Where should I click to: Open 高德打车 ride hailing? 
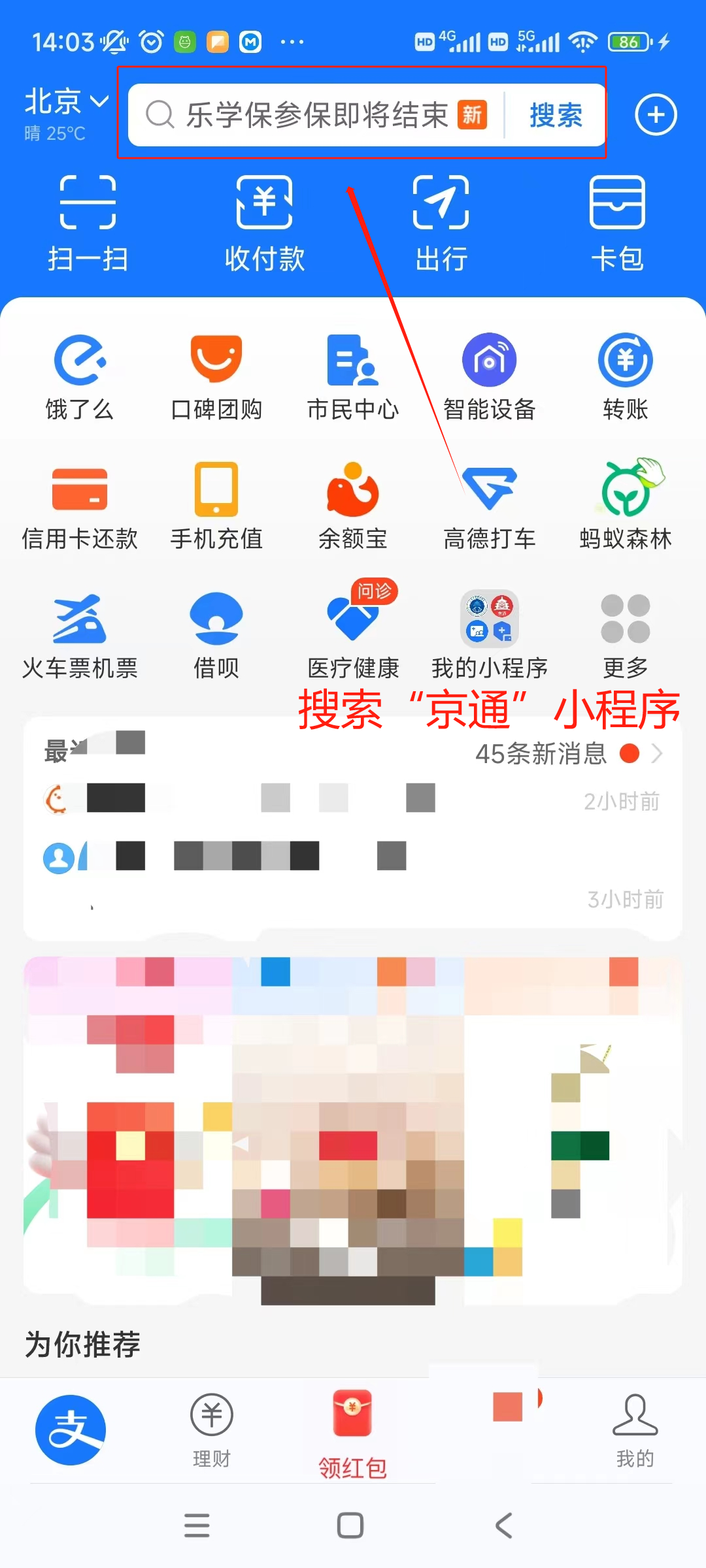[x=489, y=506]
